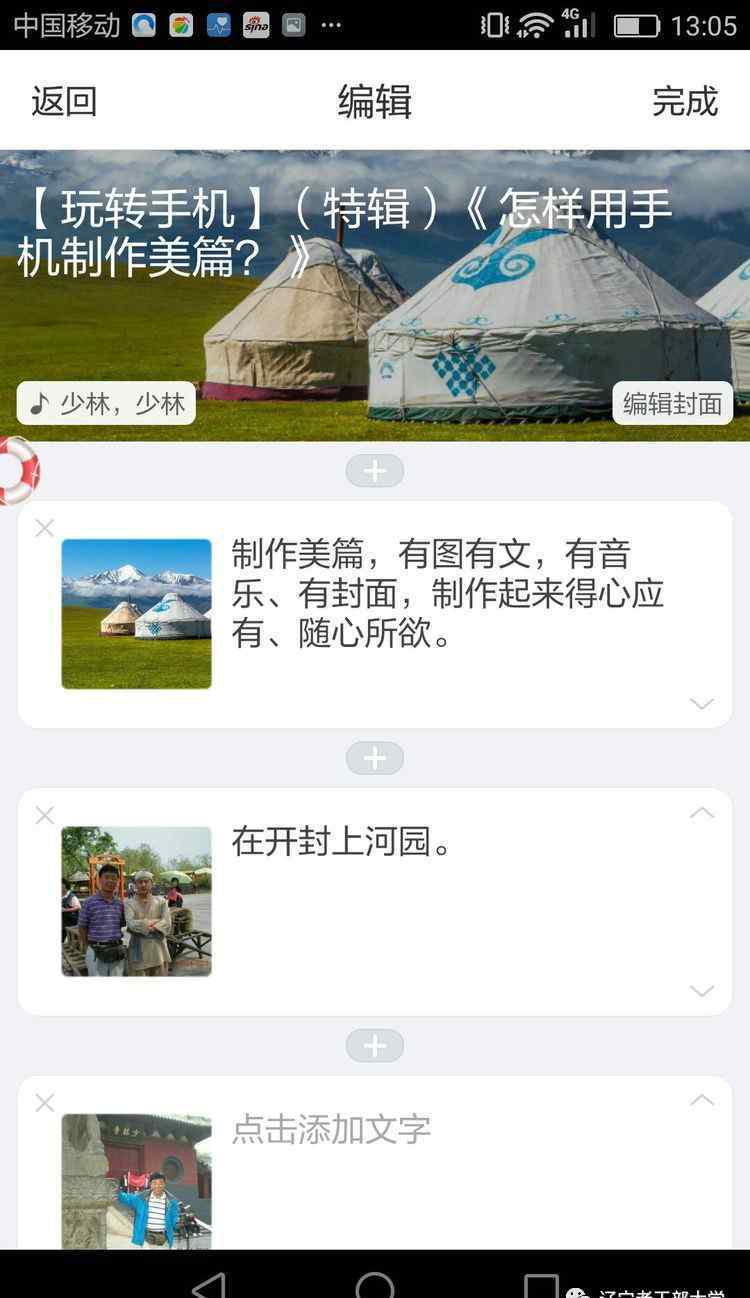The height and width of the screenshot is (1298, 750).
Task: Move the 制作美篇 section down
Action: [702, 704]
